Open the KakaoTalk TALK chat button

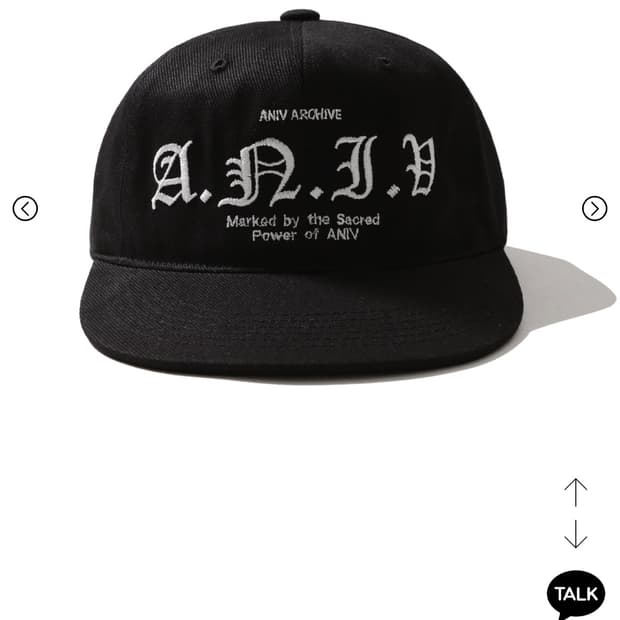click(576, 593)
